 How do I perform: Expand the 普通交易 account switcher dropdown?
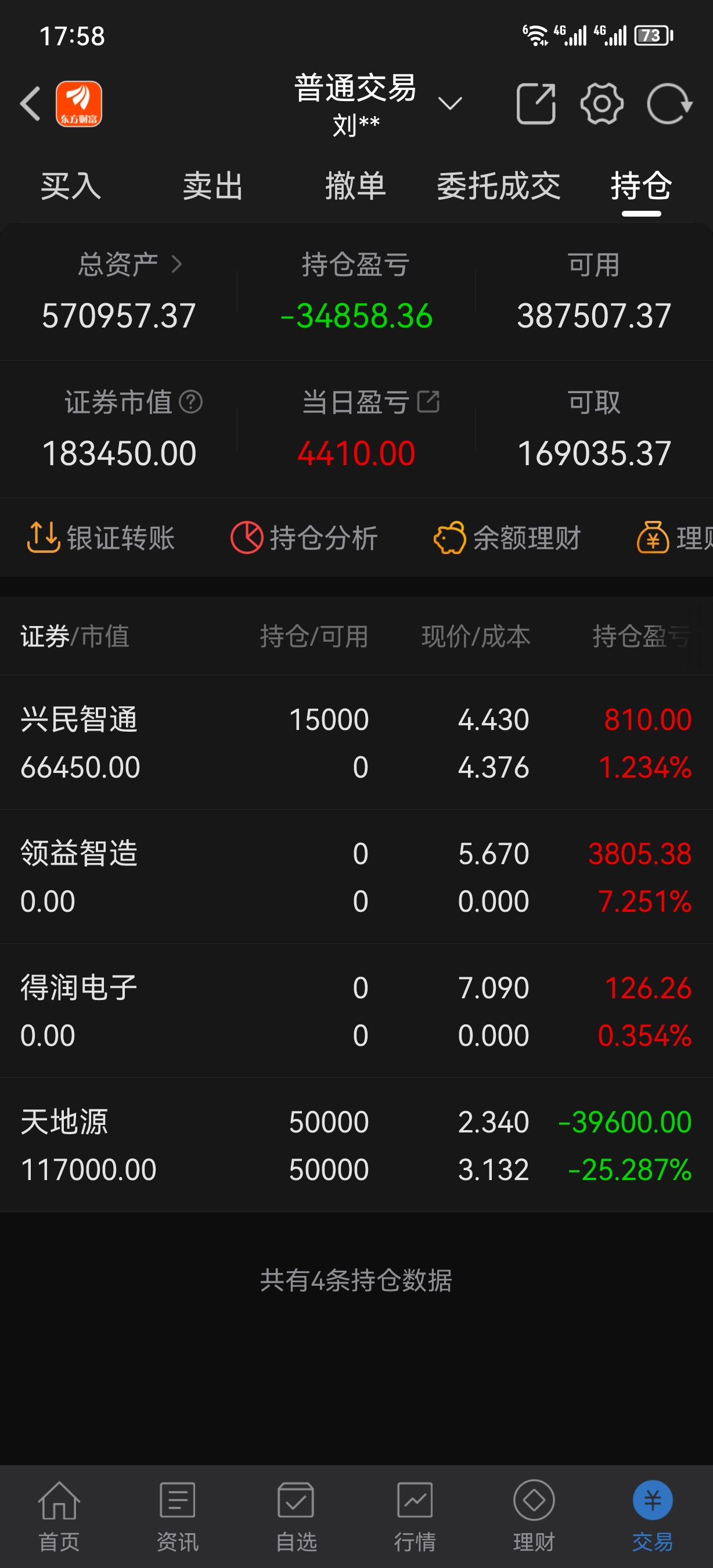(x=450, y=102)
